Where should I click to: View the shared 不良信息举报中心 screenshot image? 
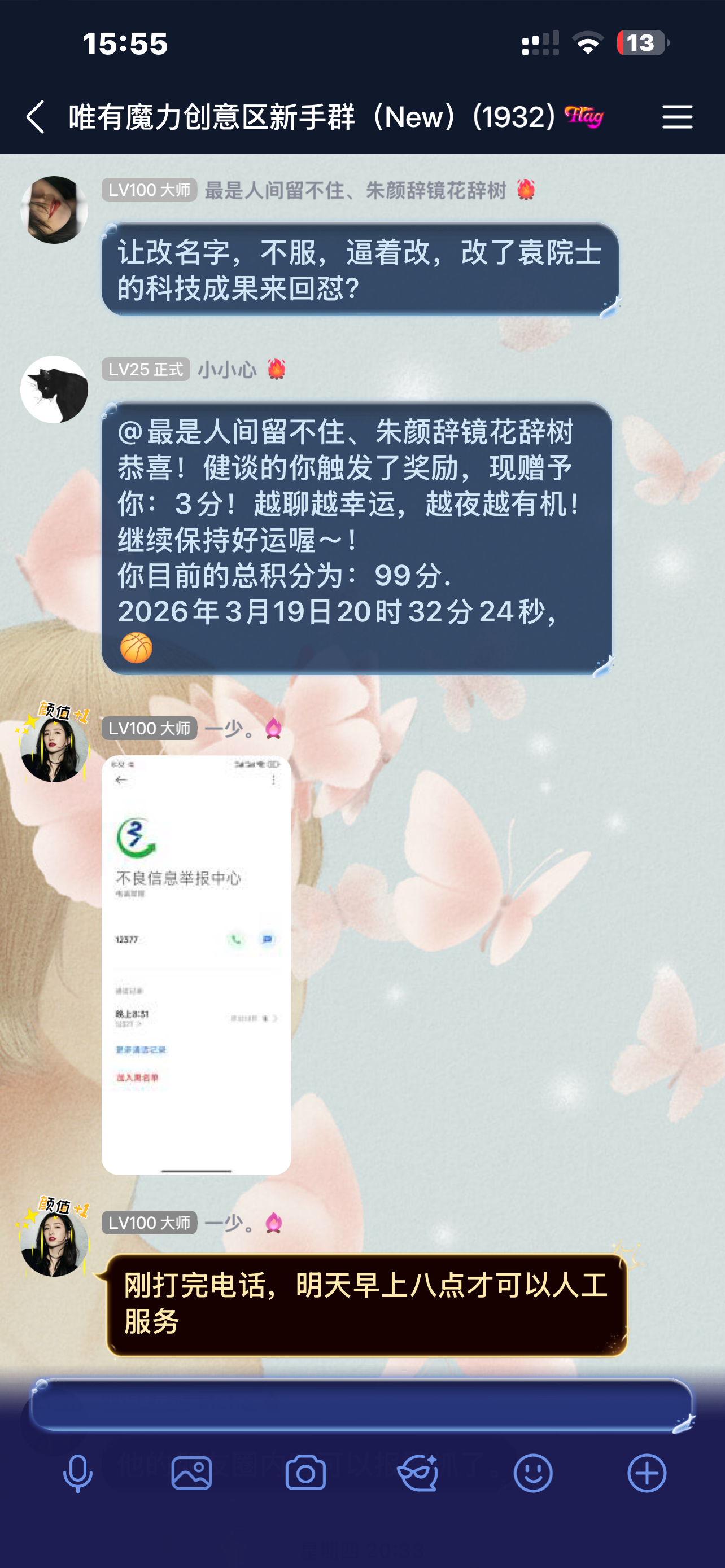(196, 965)
